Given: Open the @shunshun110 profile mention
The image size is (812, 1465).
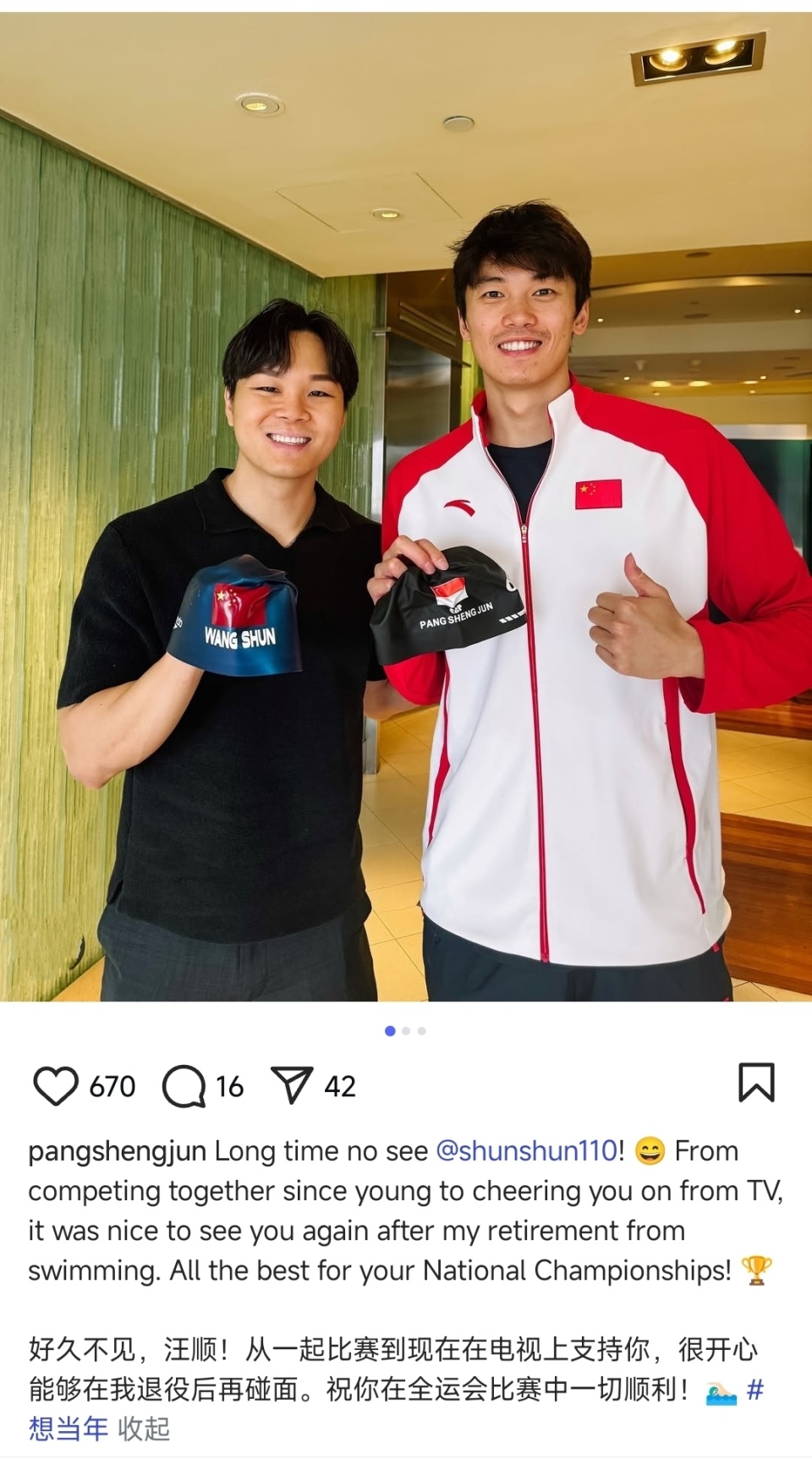Looking at the screenshot, I should [527, 1151].
